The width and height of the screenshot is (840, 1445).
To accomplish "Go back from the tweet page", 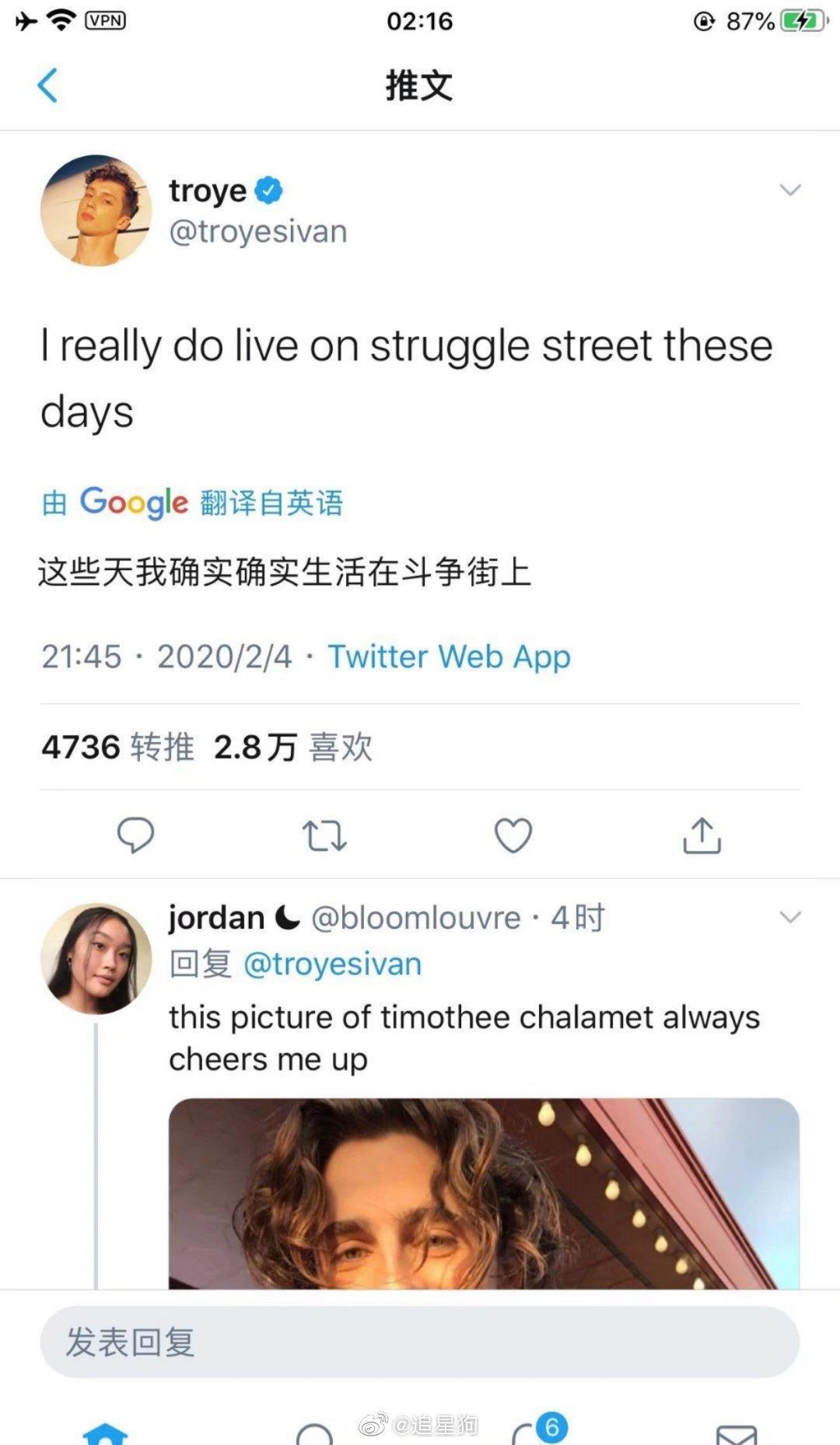I will [47, 85].
